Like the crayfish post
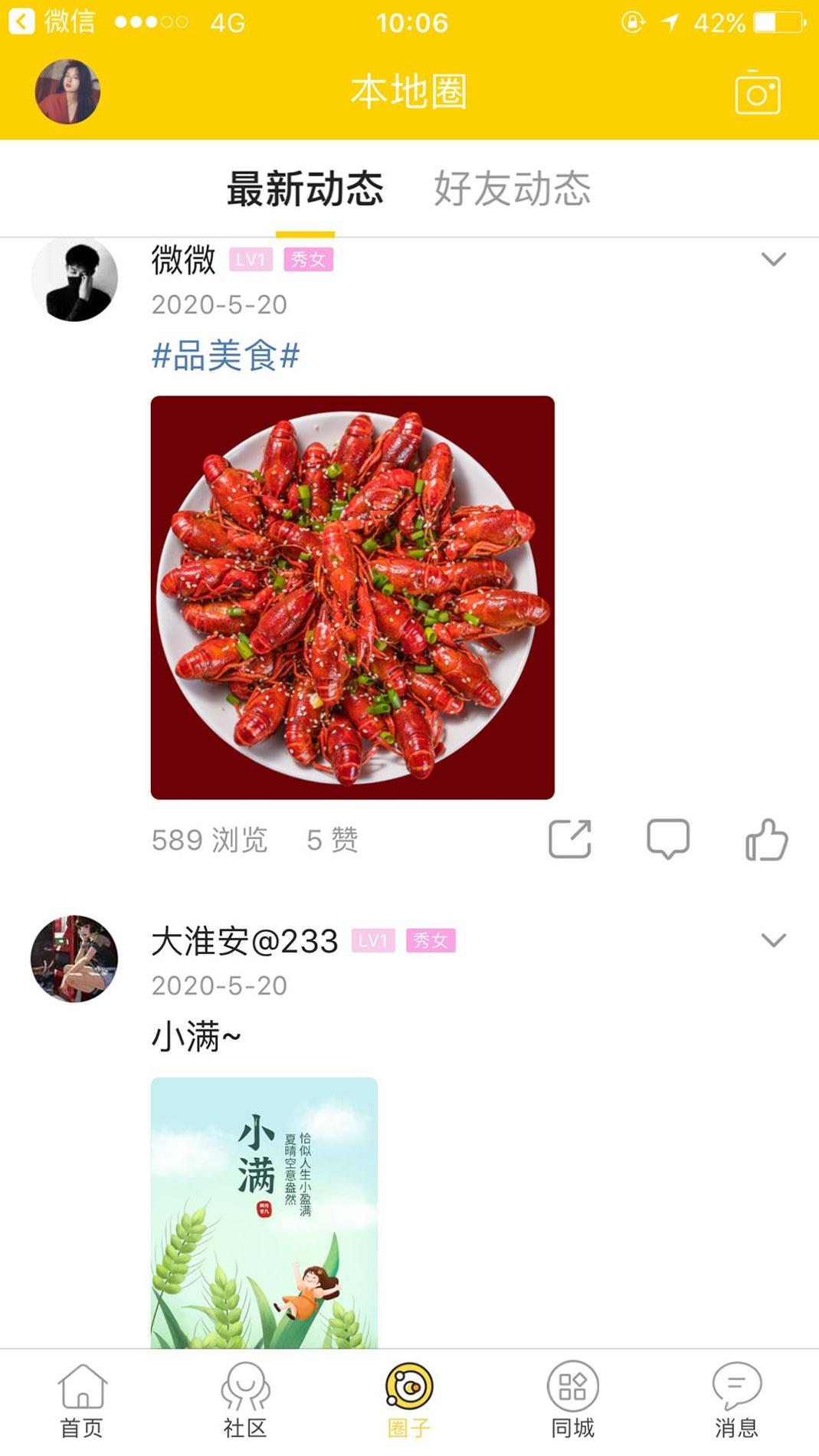 [766, 838]
